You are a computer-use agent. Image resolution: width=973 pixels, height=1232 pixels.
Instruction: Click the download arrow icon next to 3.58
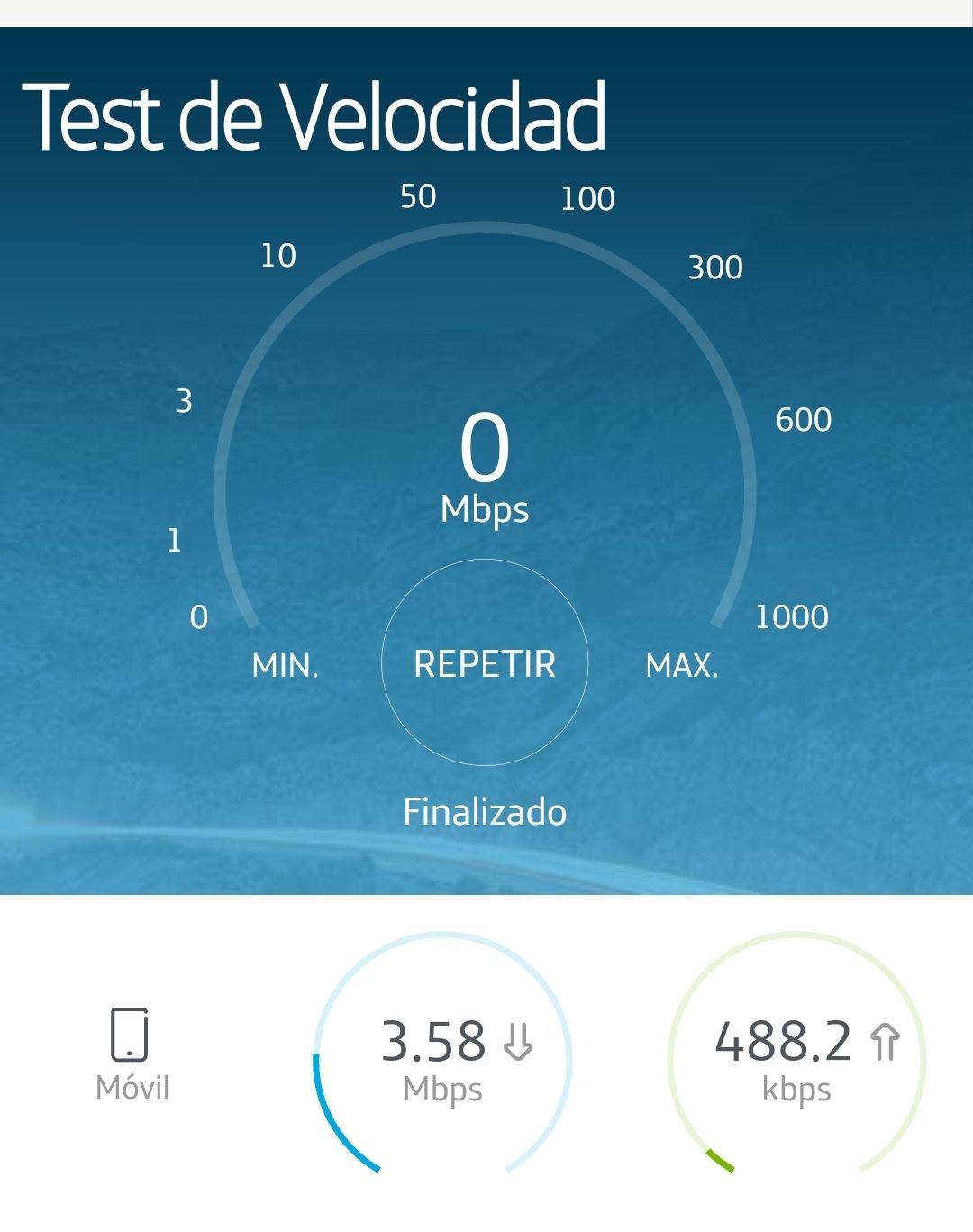tap(516, 1041)
